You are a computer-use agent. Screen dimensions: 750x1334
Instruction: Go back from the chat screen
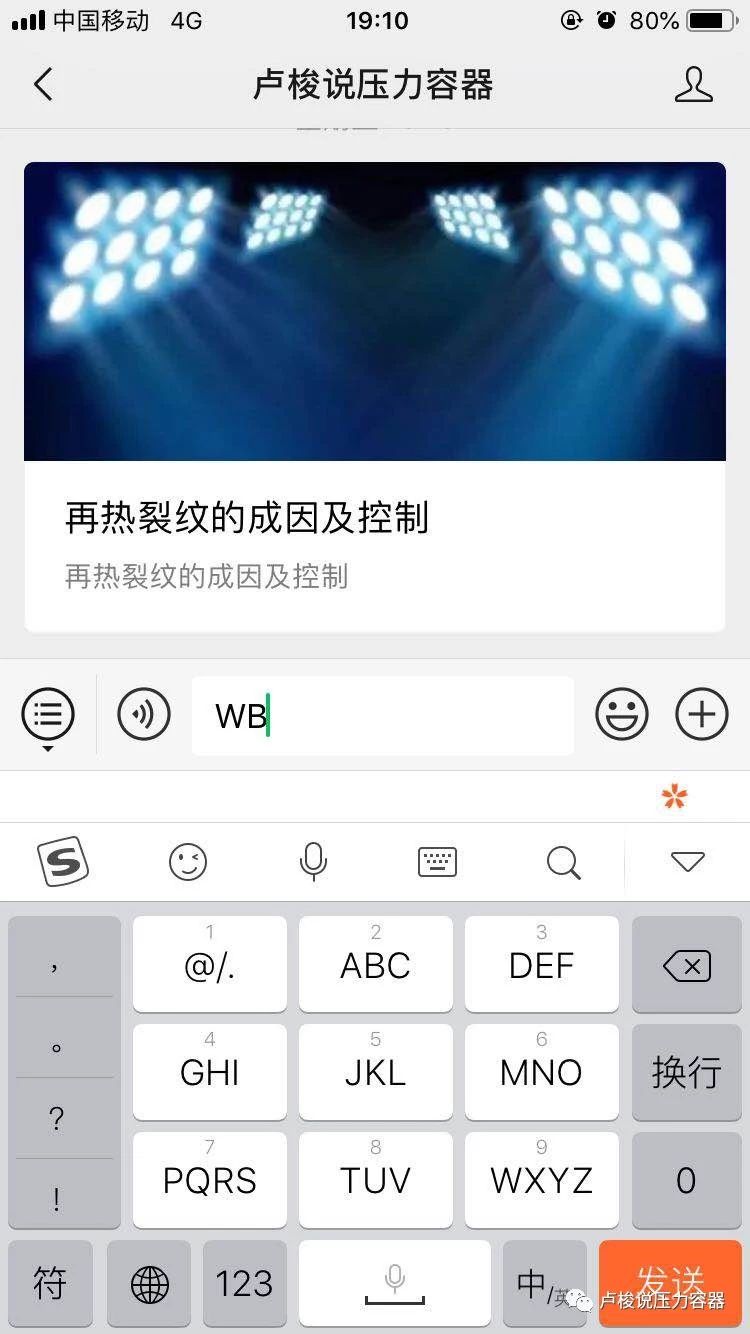[43, 85]
